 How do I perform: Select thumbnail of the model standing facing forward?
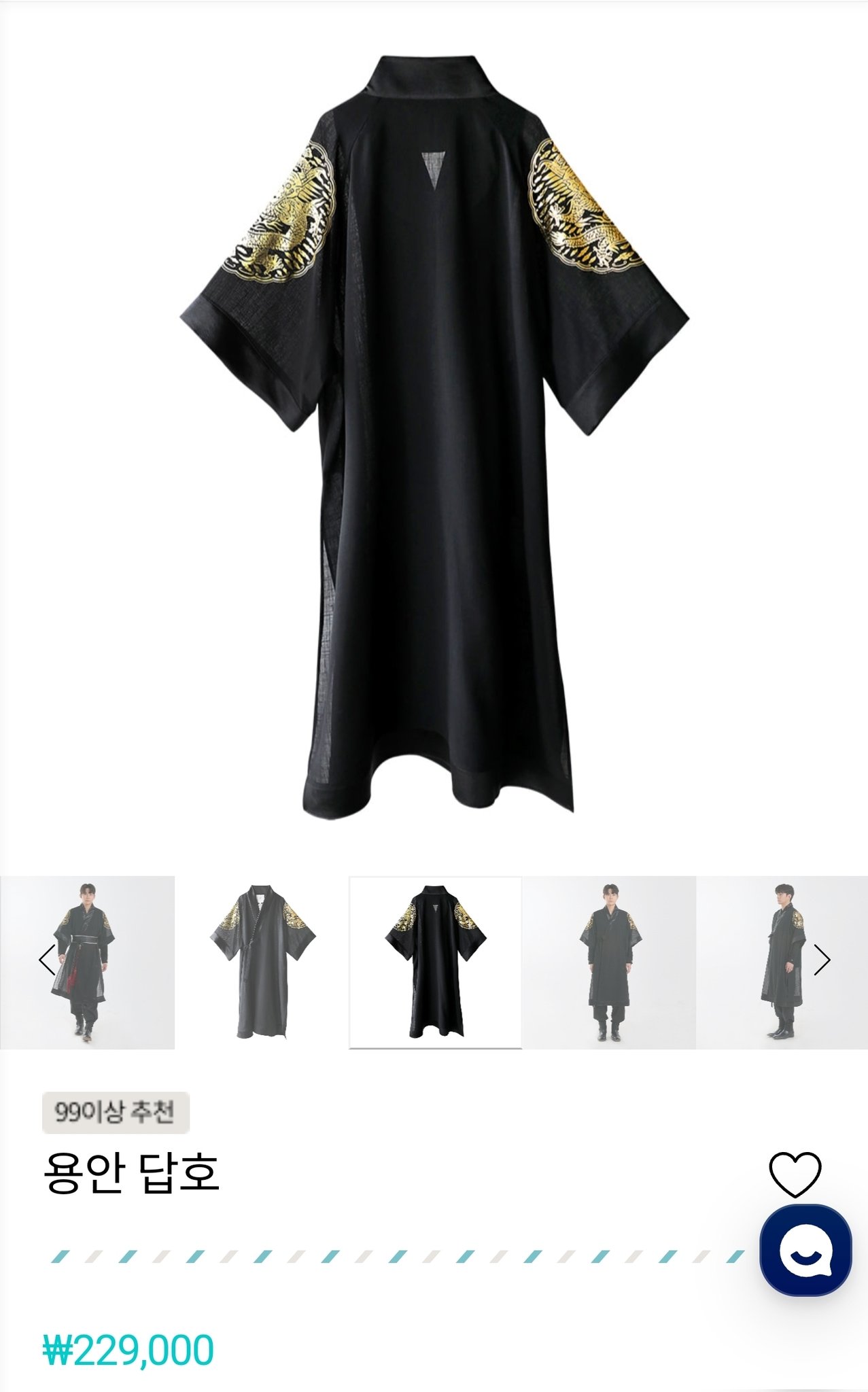pyautogui.click(x=609, y=962)
